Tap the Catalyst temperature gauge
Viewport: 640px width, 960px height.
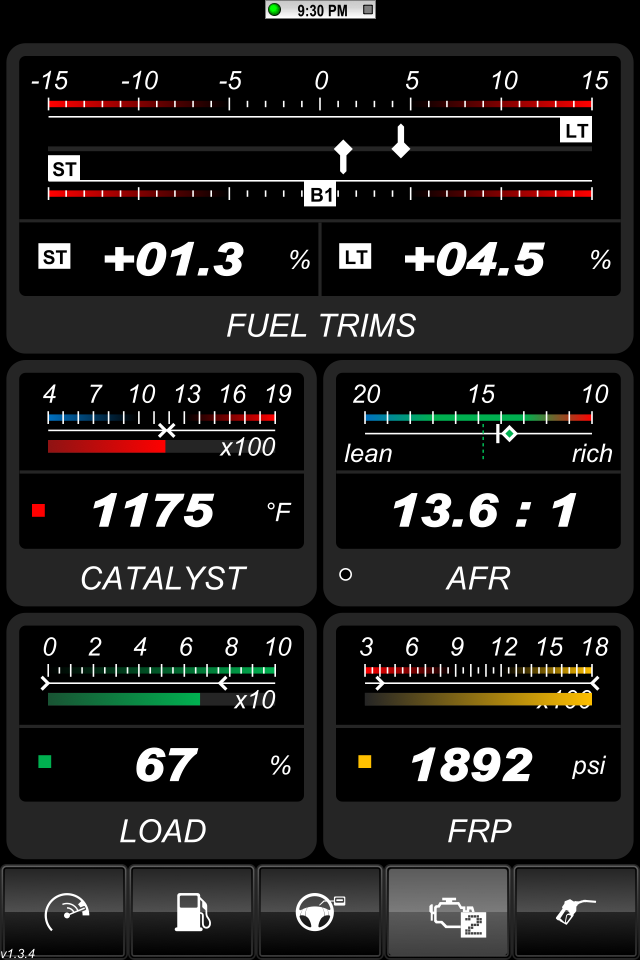coord(162,482)
